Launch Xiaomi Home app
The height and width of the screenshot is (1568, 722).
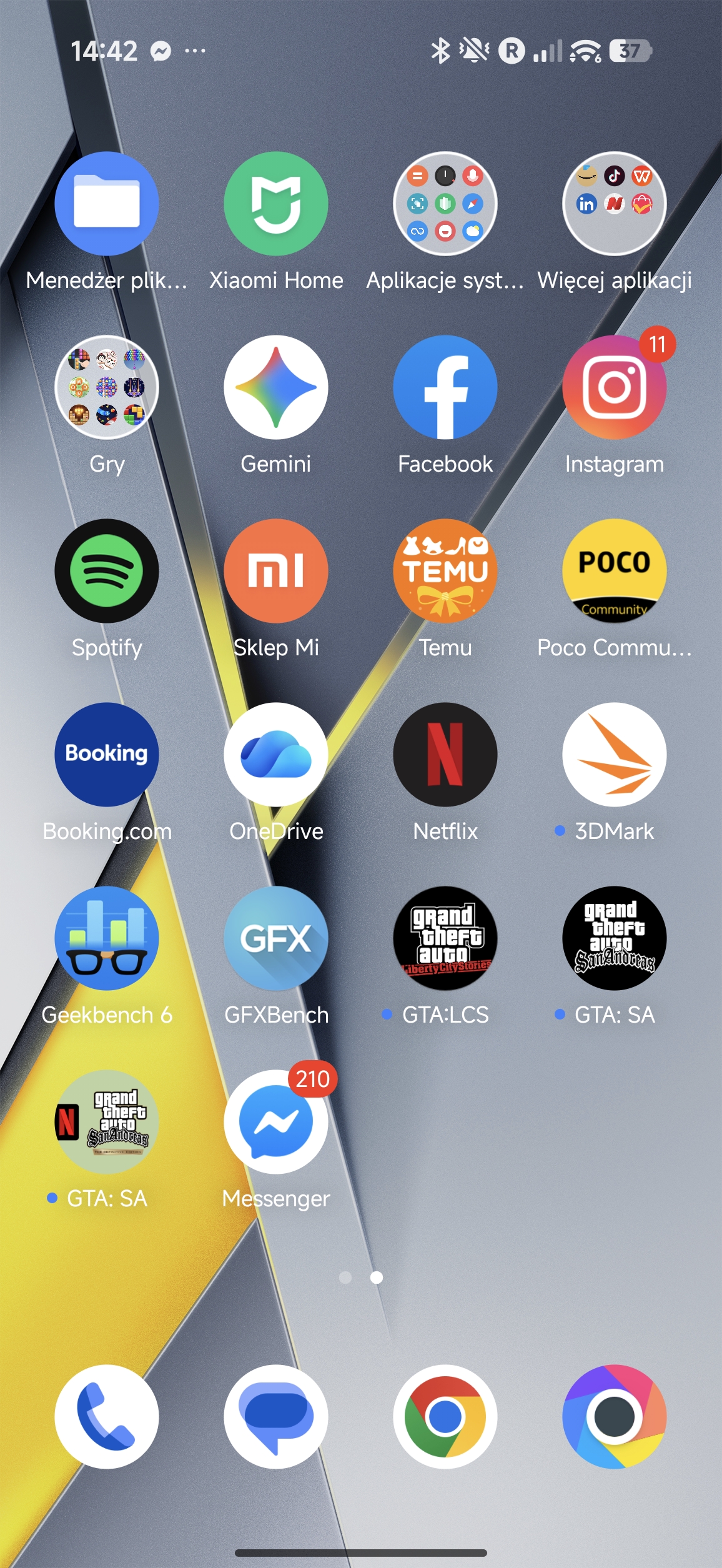276,204
